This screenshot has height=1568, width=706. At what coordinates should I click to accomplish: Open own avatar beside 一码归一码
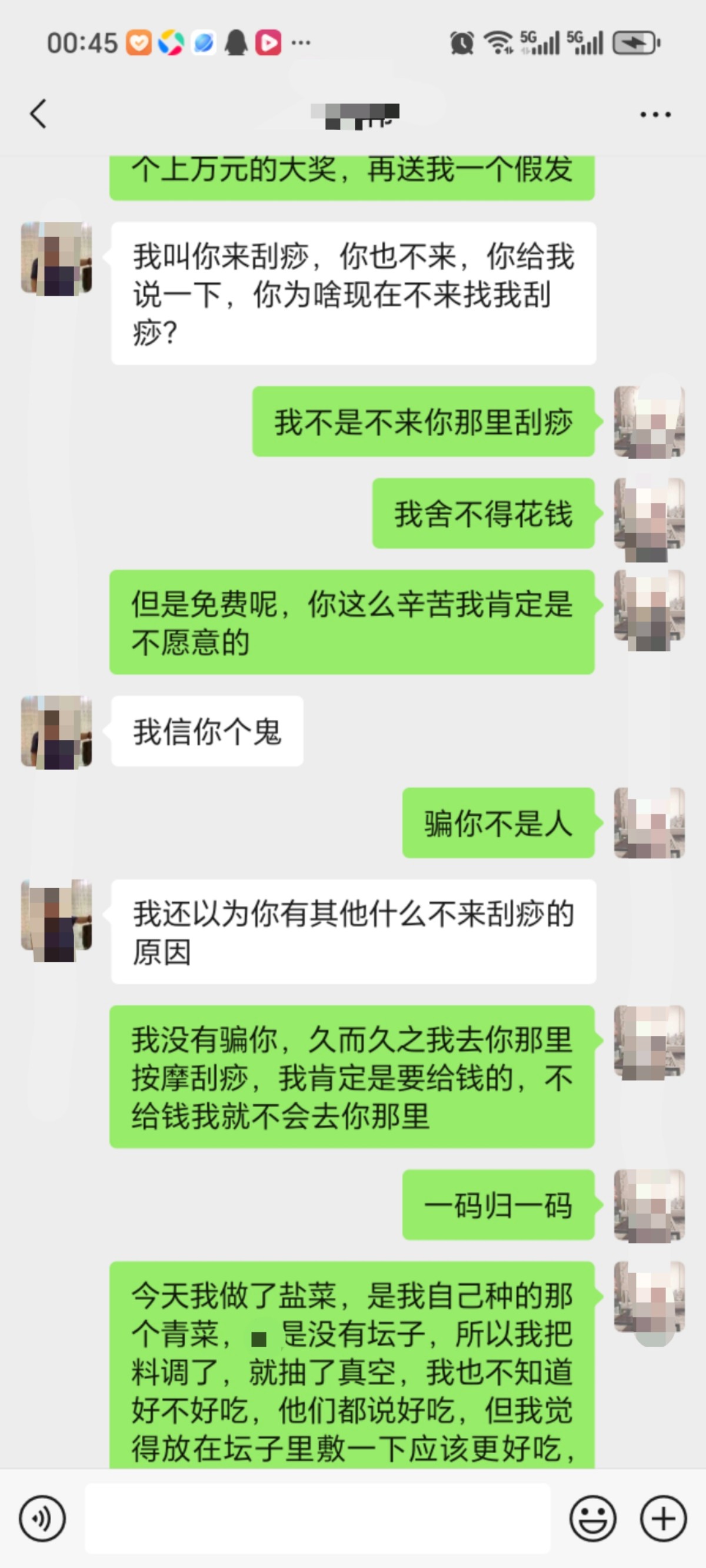(649, 1205)
